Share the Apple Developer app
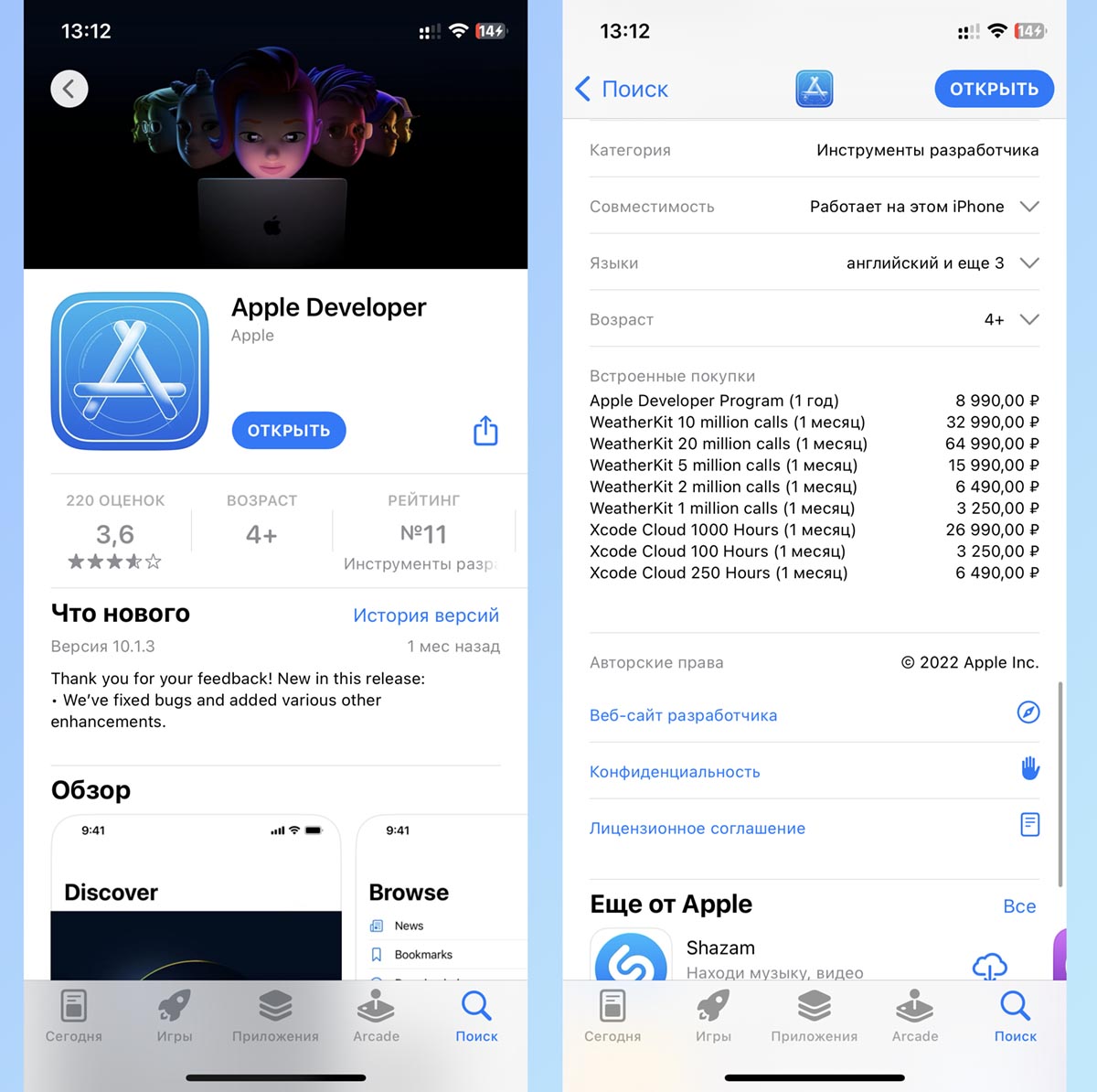 pyautogui.click(x=485, y=431)
